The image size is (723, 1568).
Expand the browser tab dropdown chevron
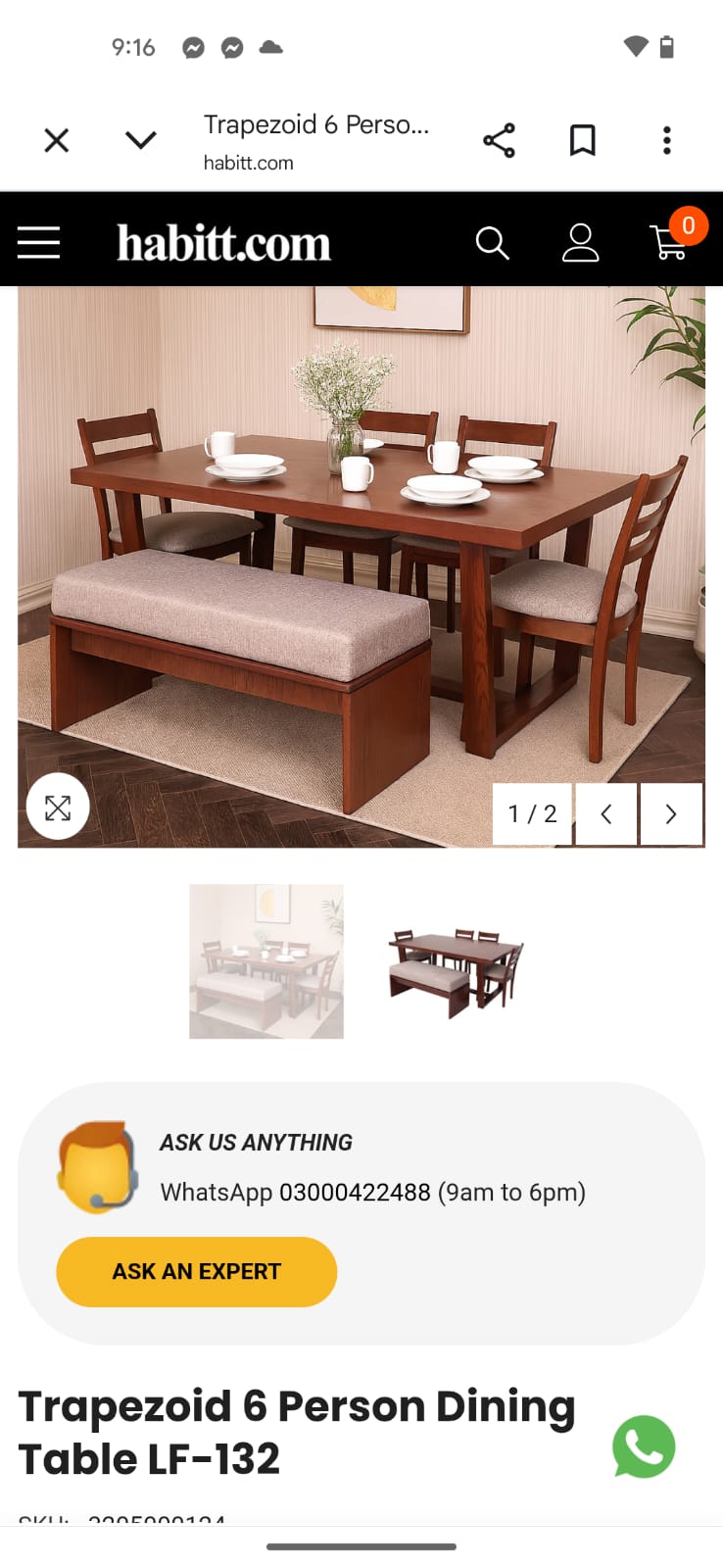(x=141, y=141)
